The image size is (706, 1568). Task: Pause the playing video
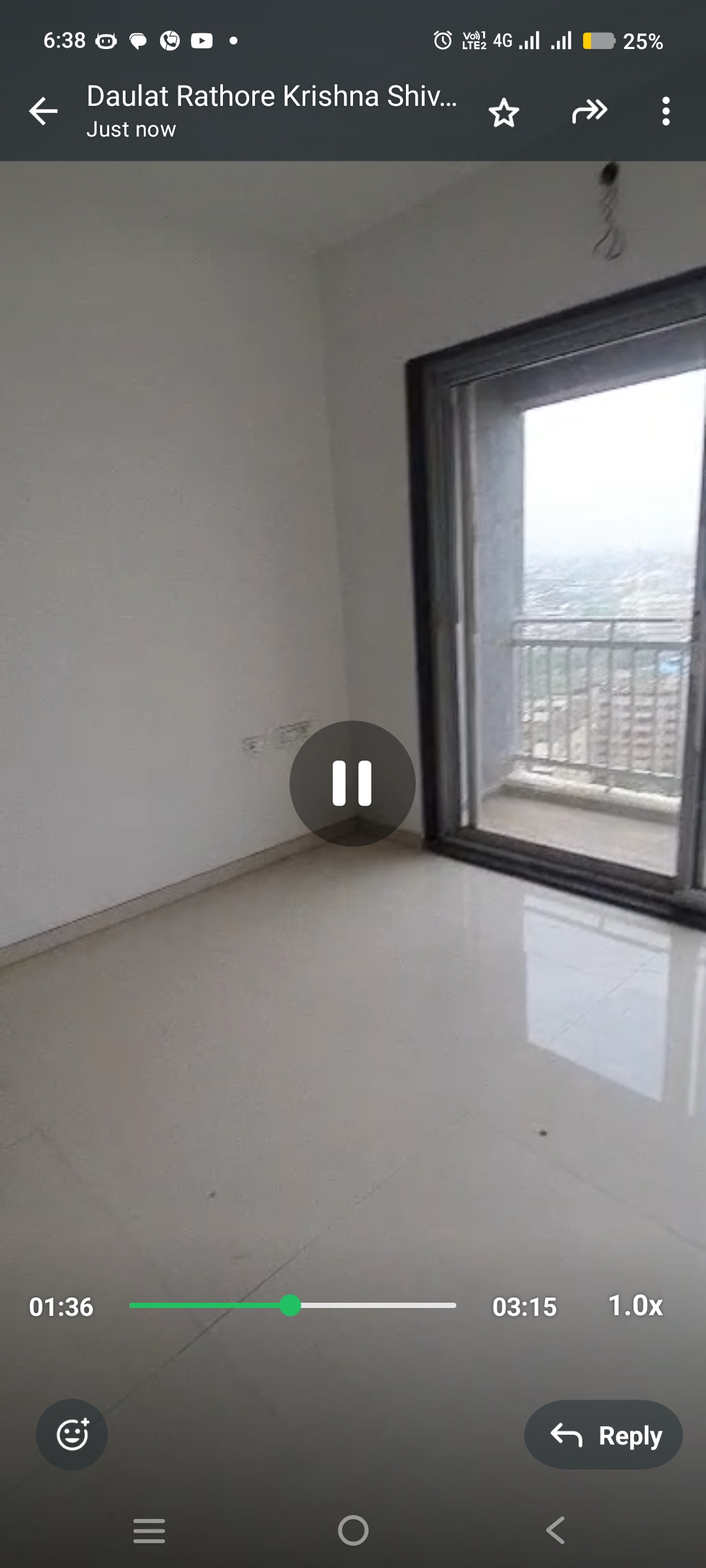click(352, 783)
